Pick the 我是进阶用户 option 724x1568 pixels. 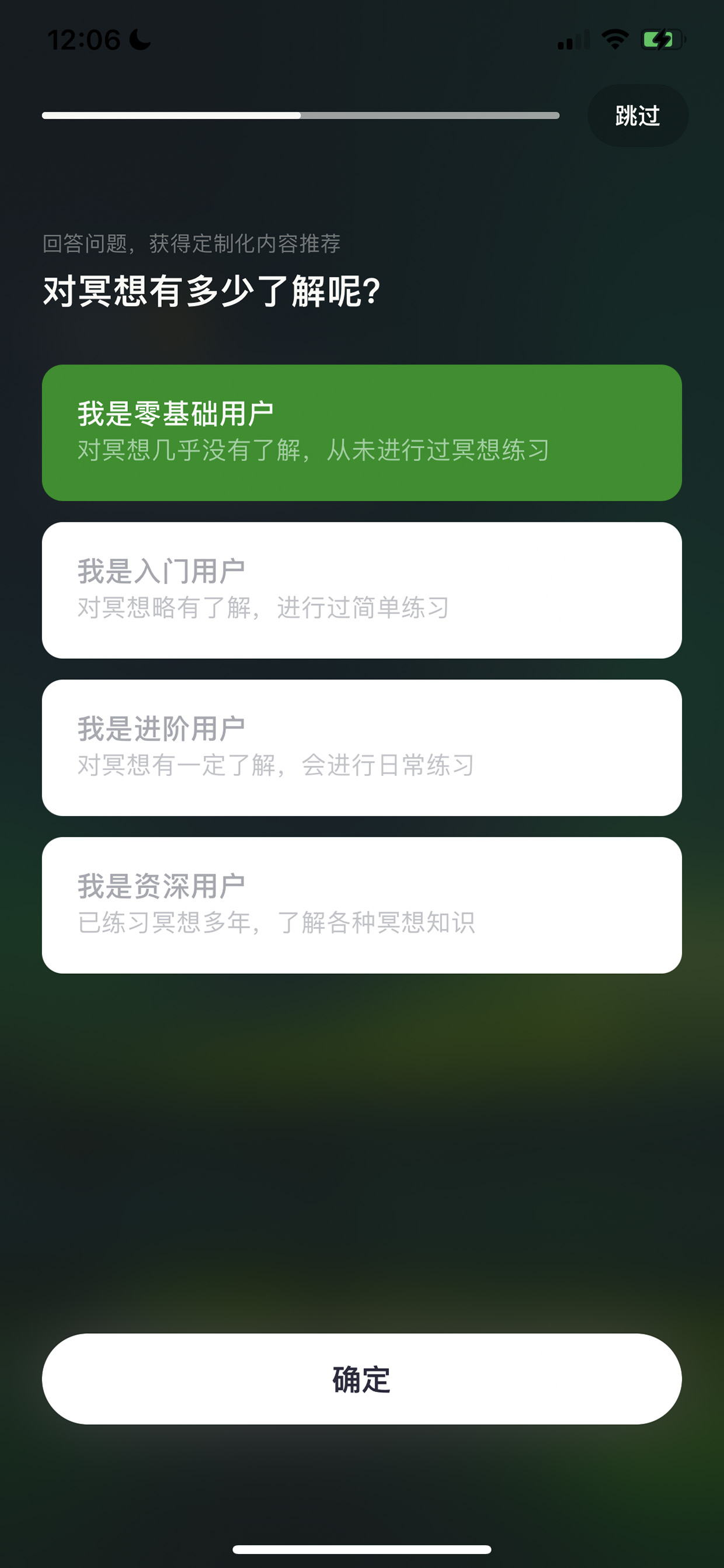[362, 747]
